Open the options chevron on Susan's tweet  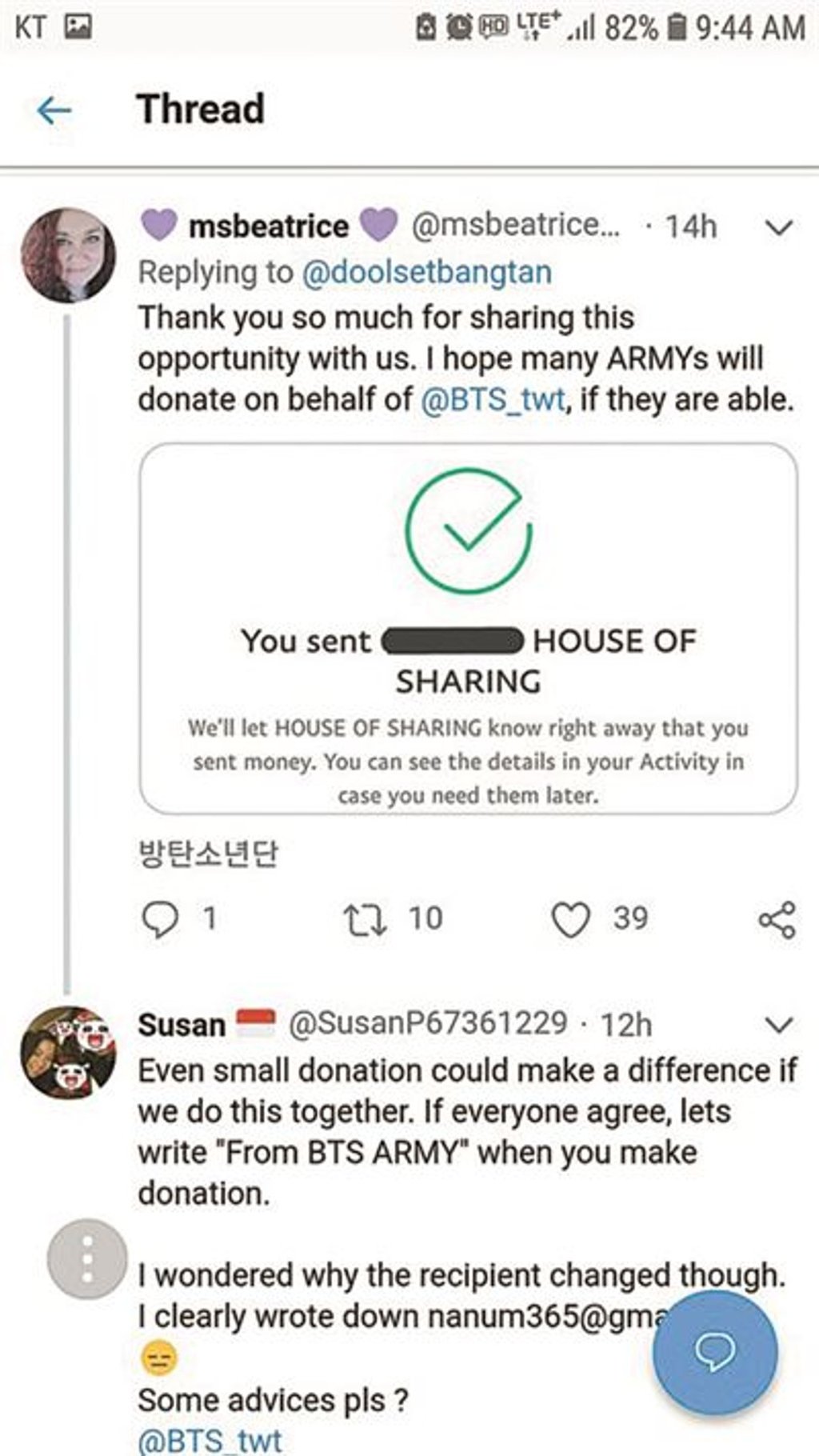(779, 1026)
